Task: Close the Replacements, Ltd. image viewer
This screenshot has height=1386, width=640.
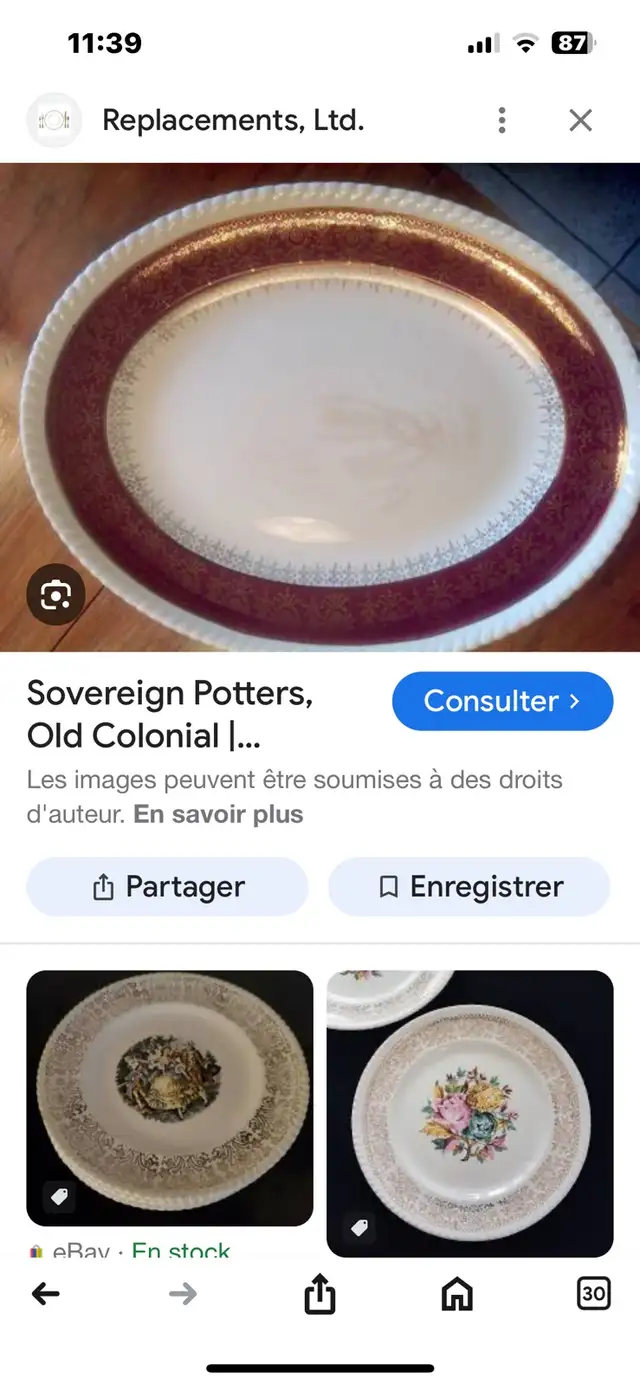Action: pos(581,121)
